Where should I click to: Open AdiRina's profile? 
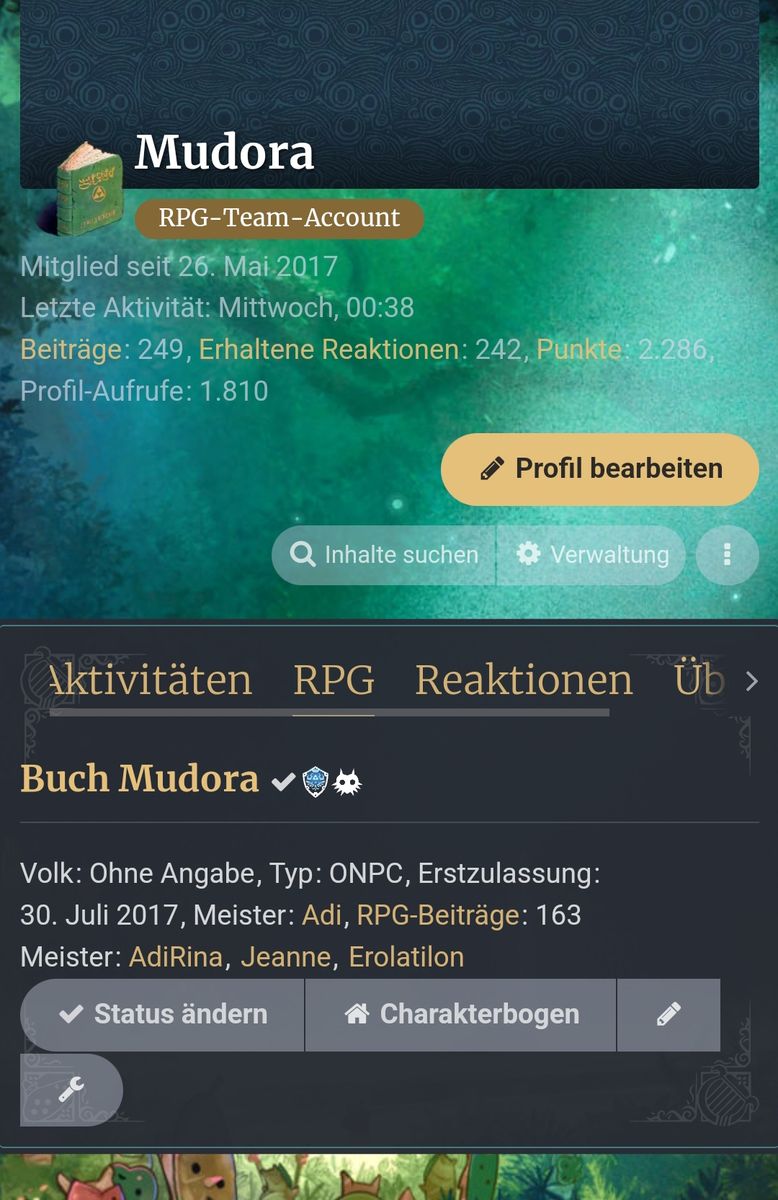tap(176, 957)
